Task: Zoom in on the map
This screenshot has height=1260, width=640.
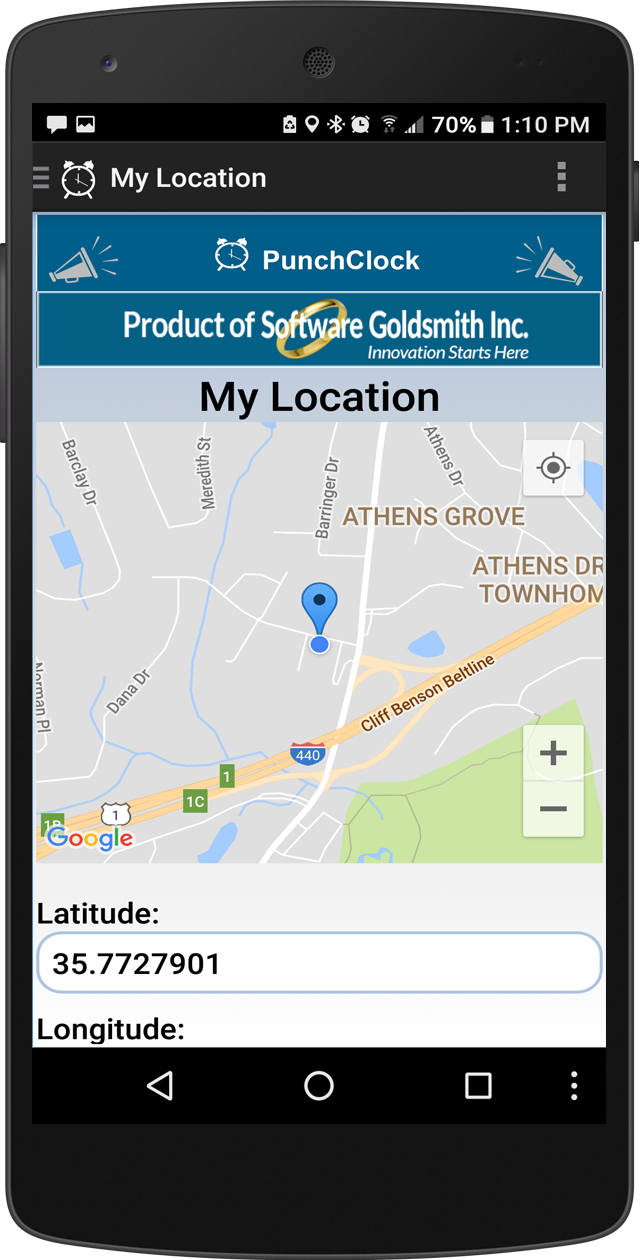Action: 553,754
